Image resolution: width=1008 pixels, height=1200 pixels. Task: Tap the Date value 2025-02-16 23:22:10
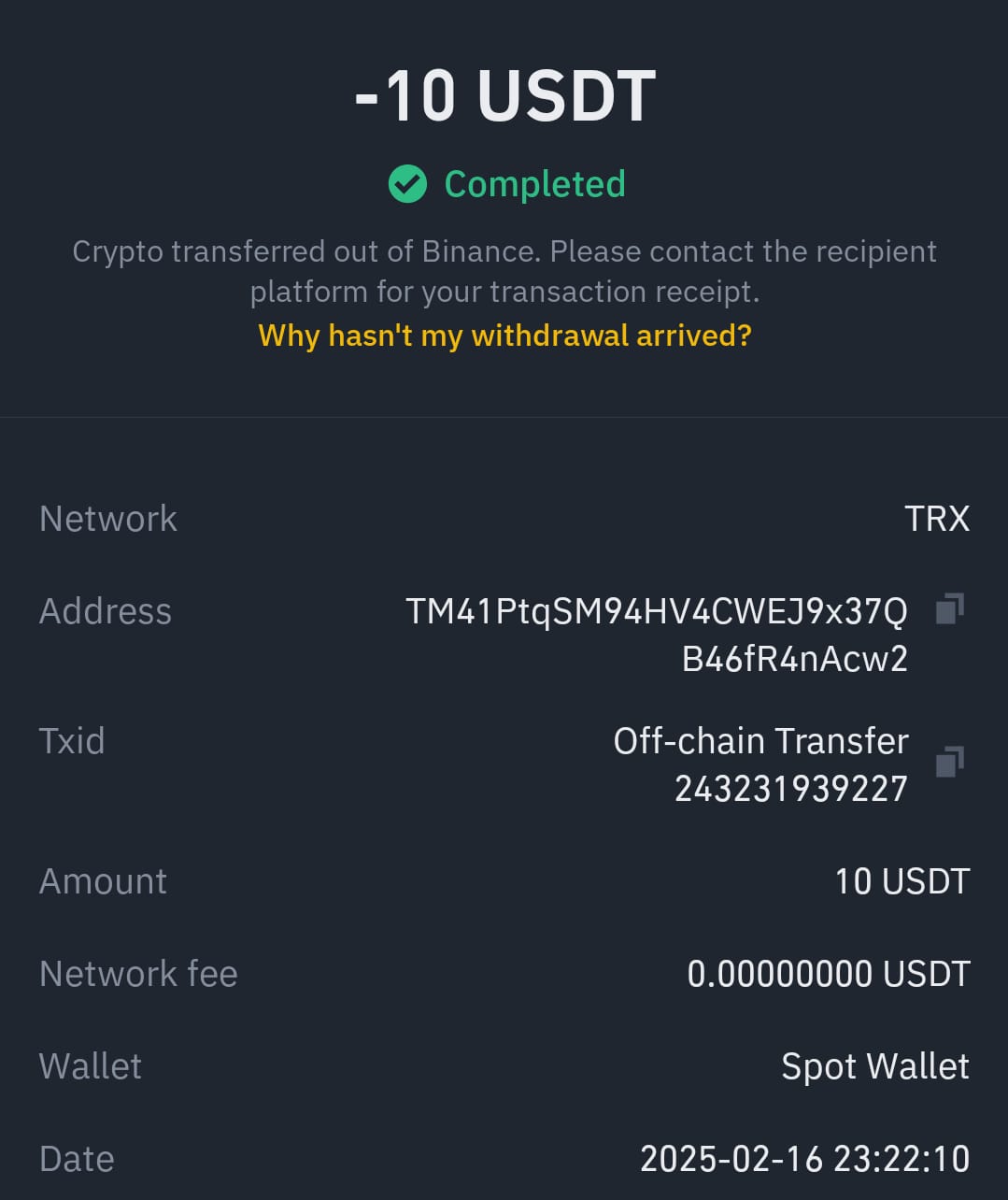click(x=804, y=1158)
